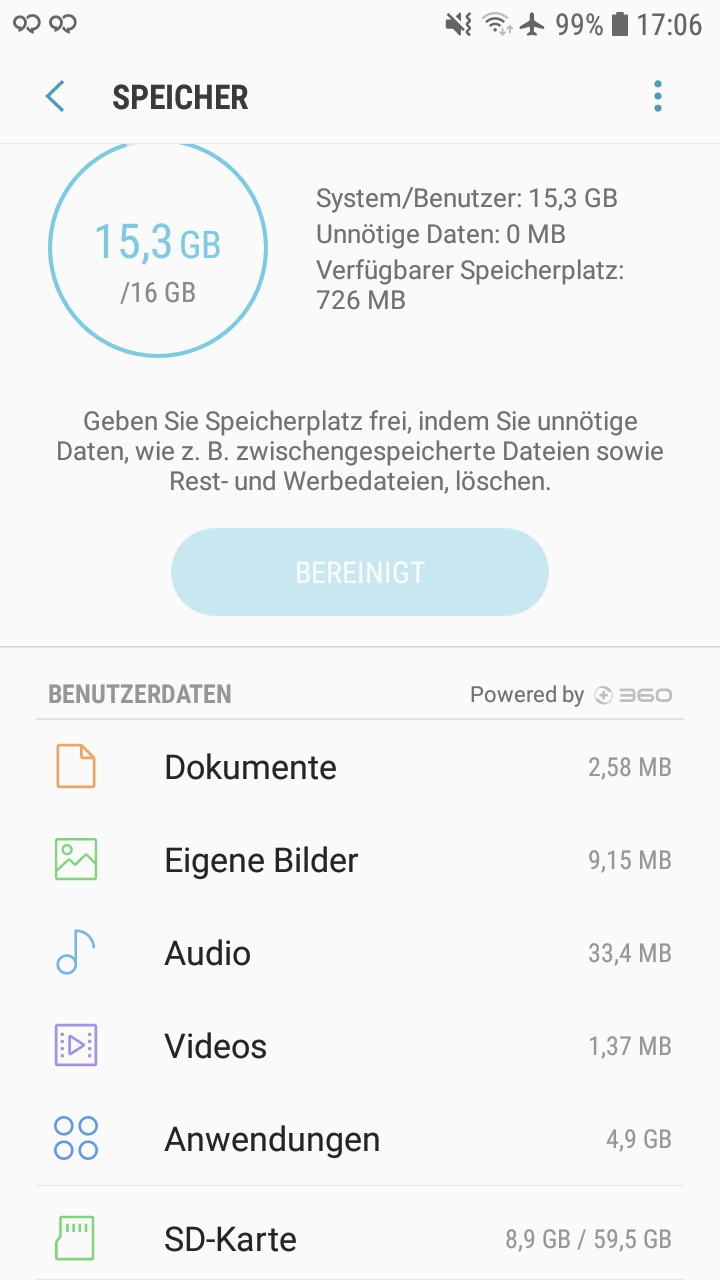Go back from the Speicher screen
720x1280 pixels.
pyautogui.click(x=55, y=97)
